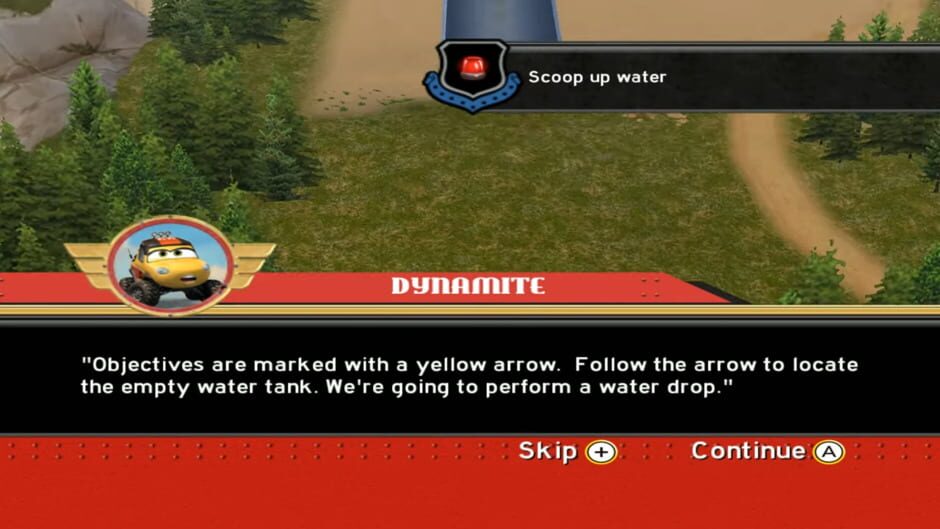
Task: Skip the Dynamite dialogue
Action: [x=567, y=452]
